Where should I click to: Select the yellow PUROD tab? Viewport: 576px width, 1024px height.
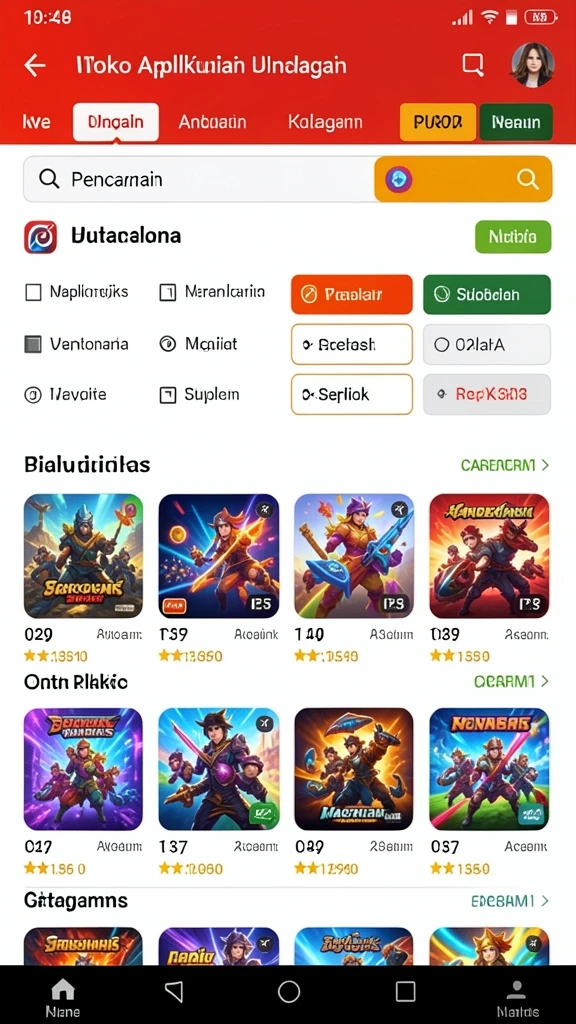pyautogui.click(x=438, y=122)
